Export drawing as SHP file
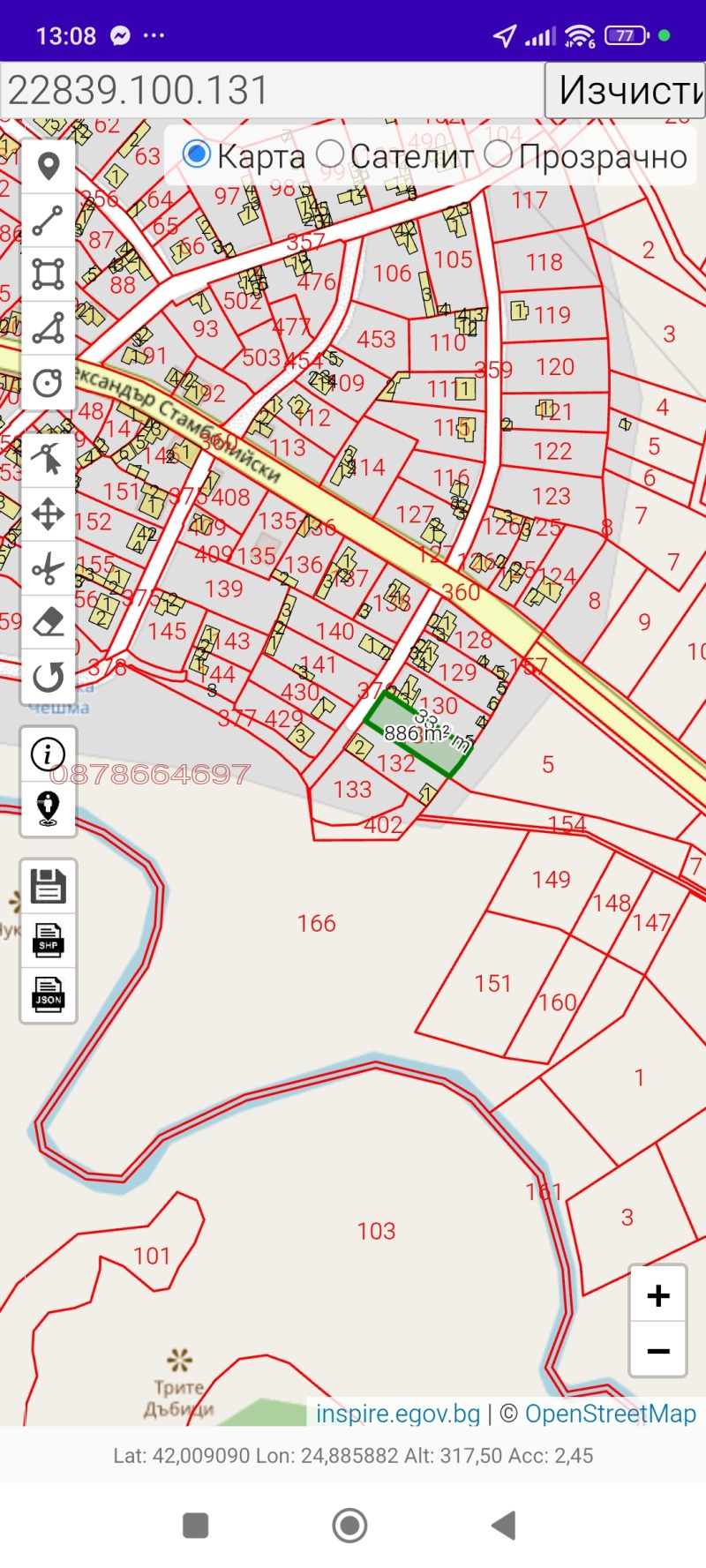Image resolution: width=706 pixels, height=1568 pixels. 49,941
